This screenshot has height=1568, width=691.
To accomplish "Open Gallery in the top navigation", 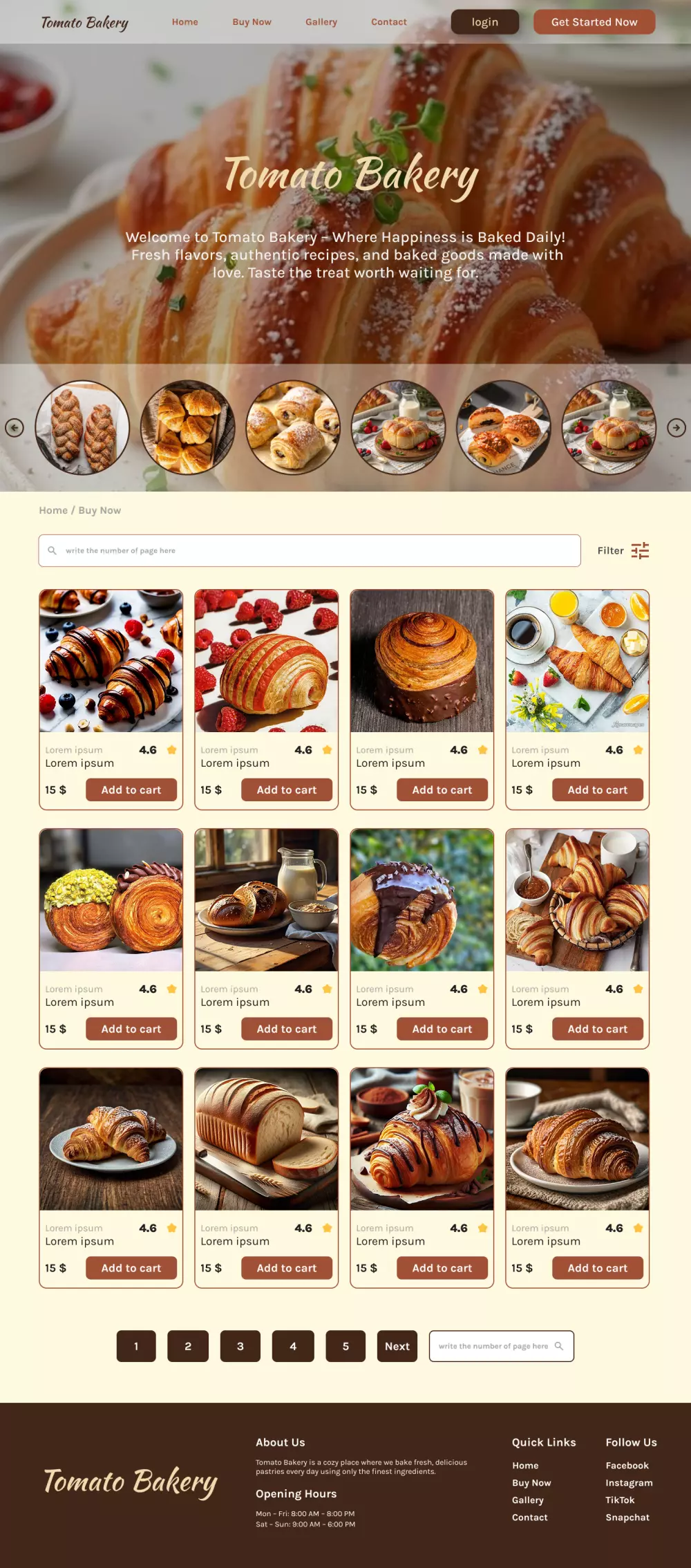I will pos(321,22).
